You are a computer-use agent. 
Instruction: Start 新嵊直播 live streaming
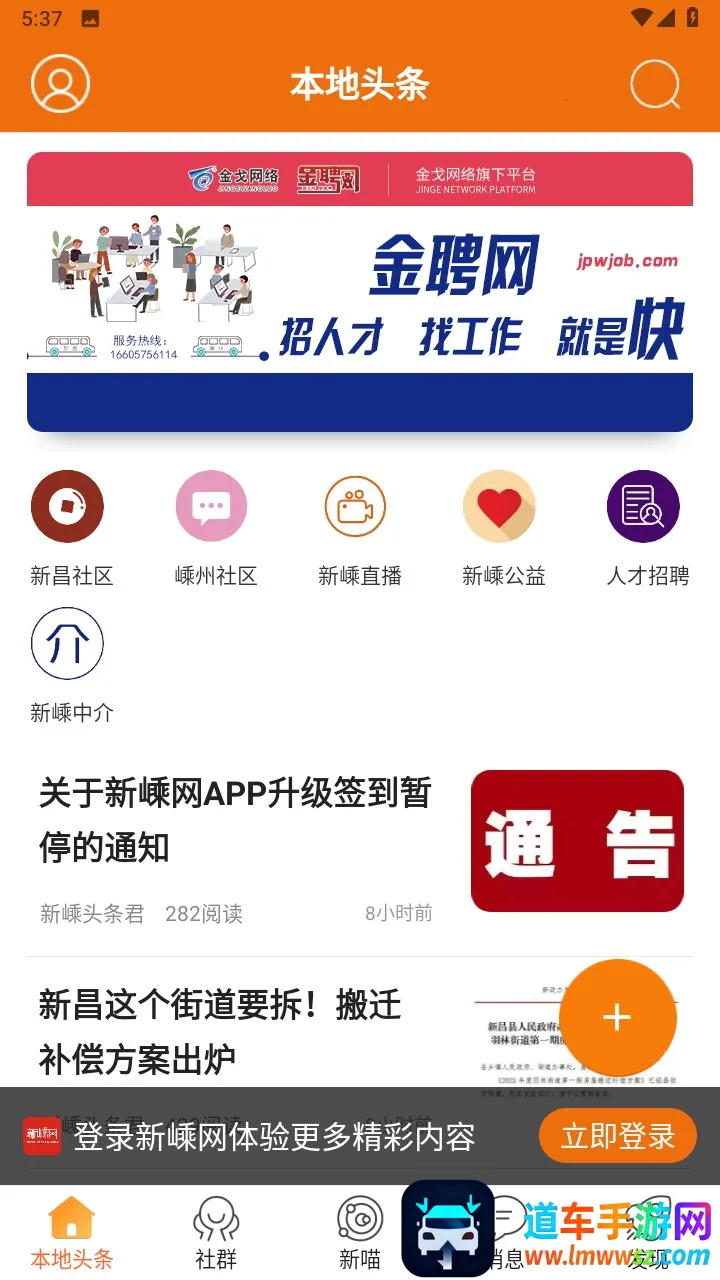pyautogui.click(x=356, y=506)
